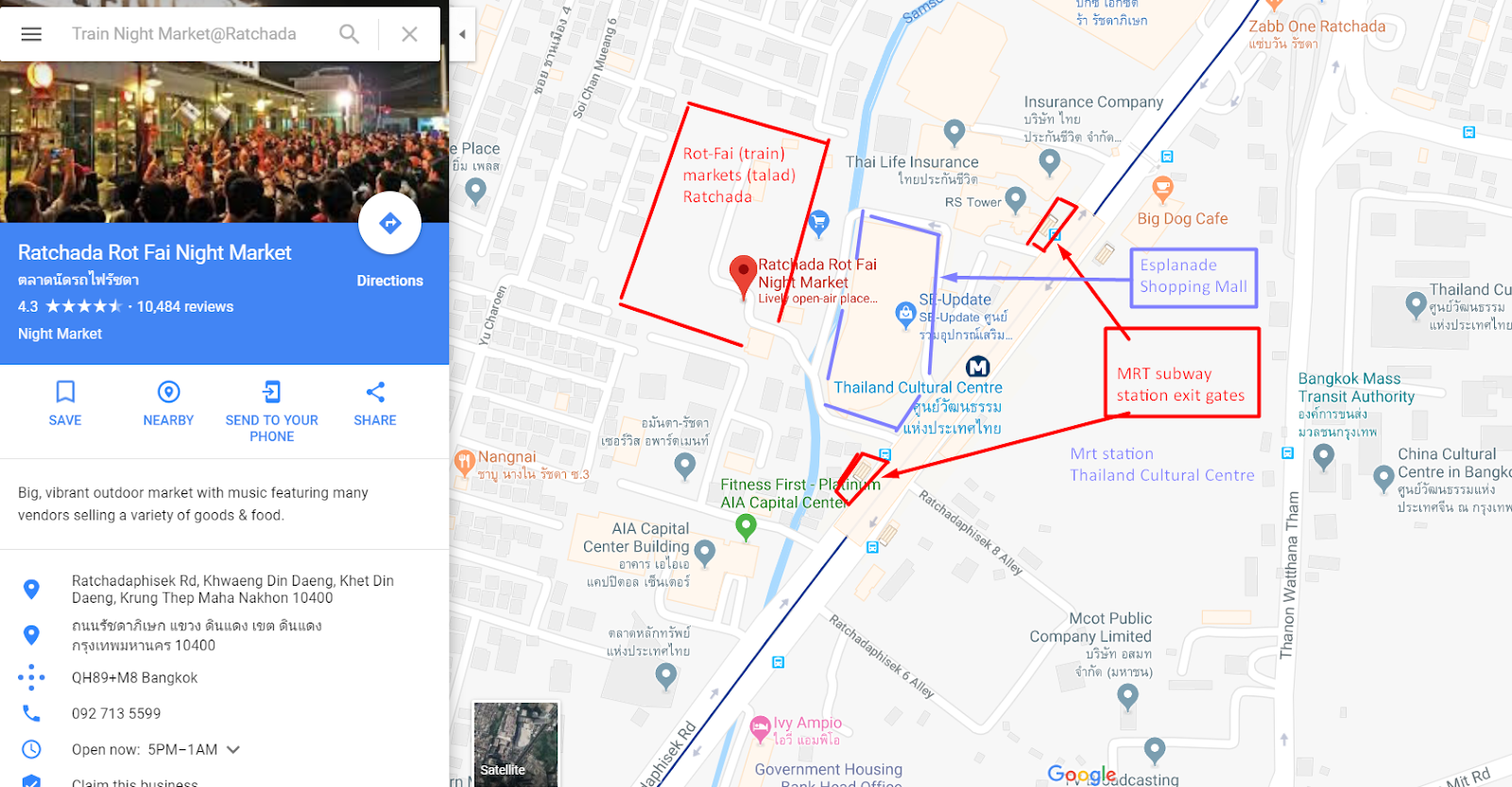Tap the phone number 092 713 5599

pyautogui.click(x=116, y=713)
